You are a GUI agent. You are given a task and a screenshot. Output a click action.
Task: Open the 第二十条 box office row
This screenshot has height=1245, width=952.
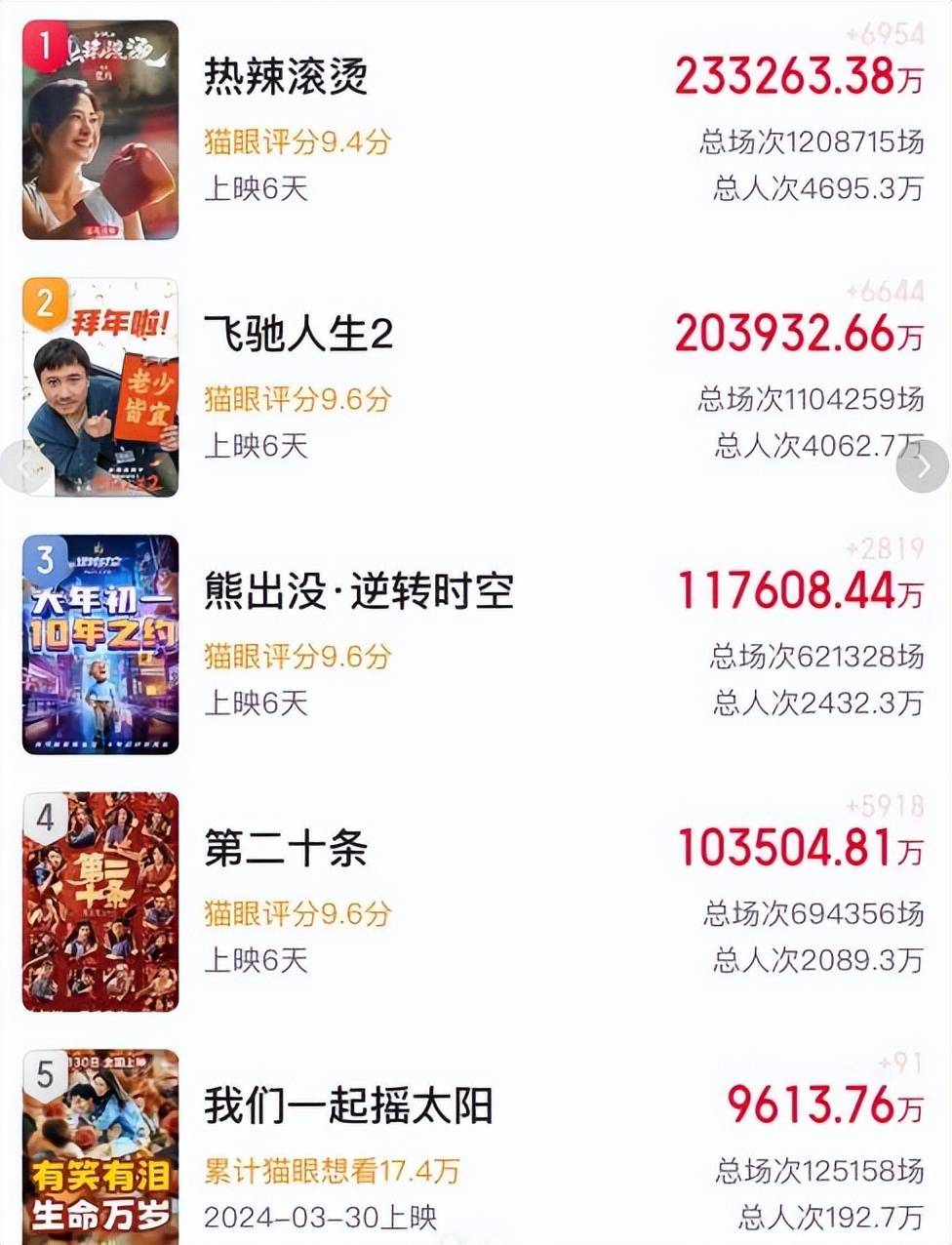coord(285,849)
